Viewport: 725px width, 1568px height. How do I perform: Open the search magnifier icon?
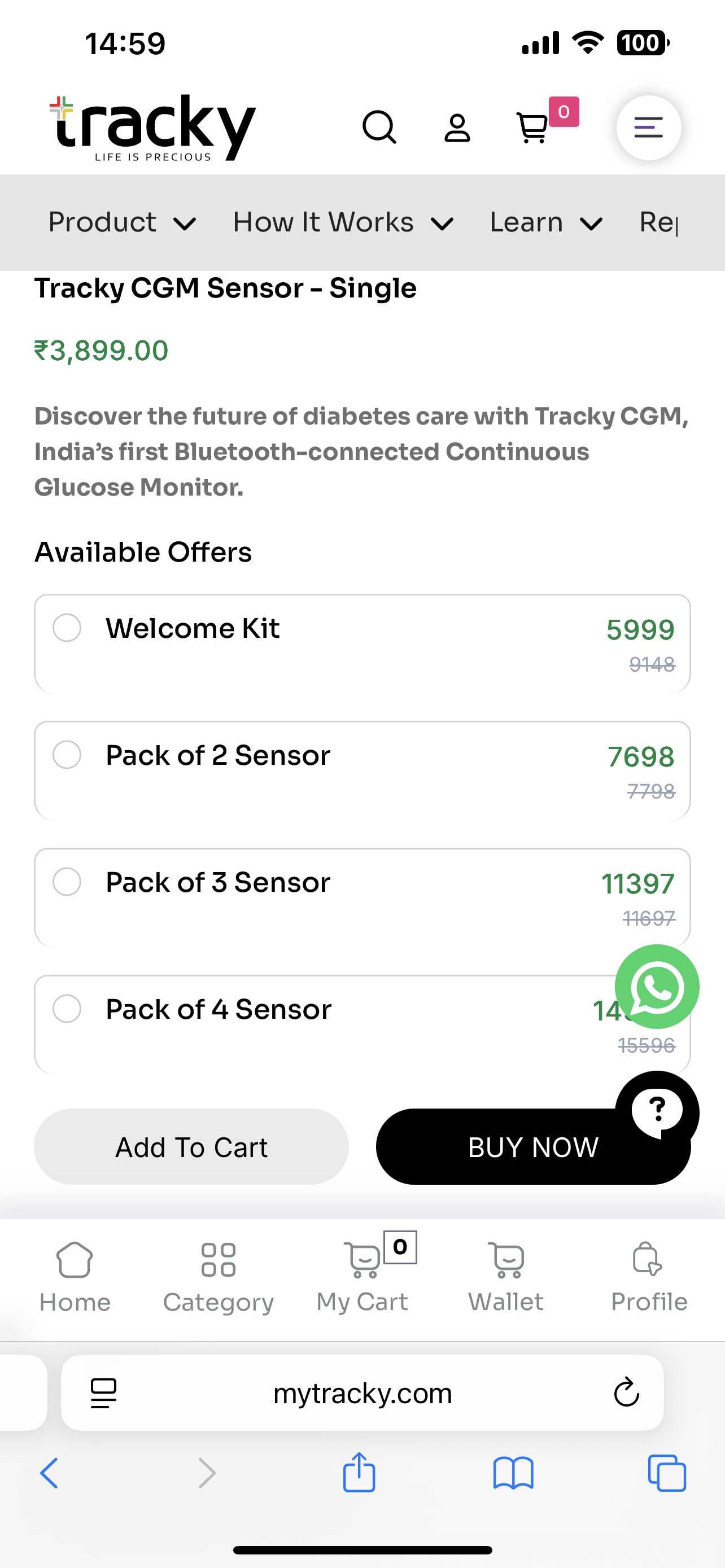tap(379, 127)
